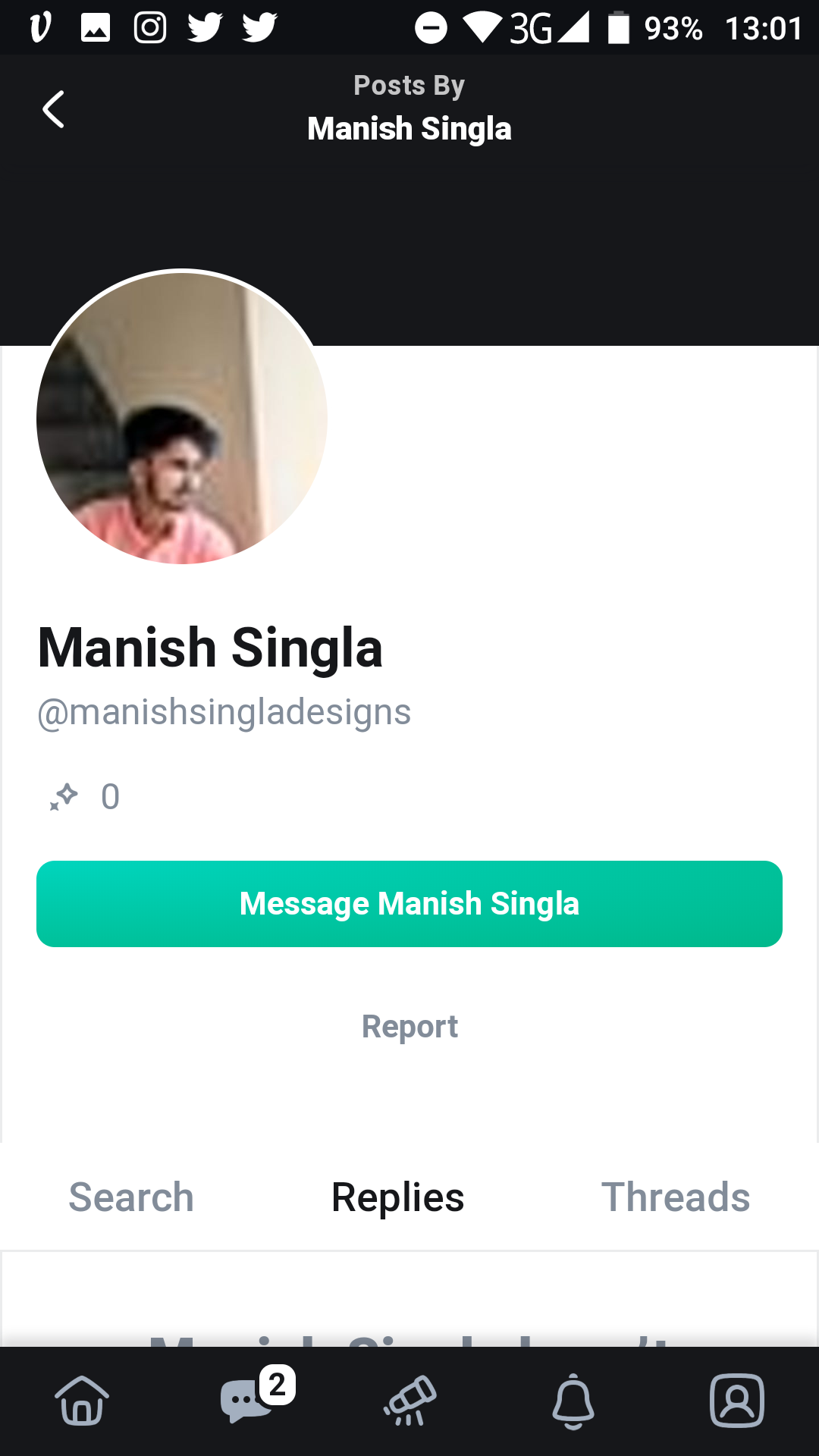
Task: Select the Replies tab
Action: pos(397,1197)
